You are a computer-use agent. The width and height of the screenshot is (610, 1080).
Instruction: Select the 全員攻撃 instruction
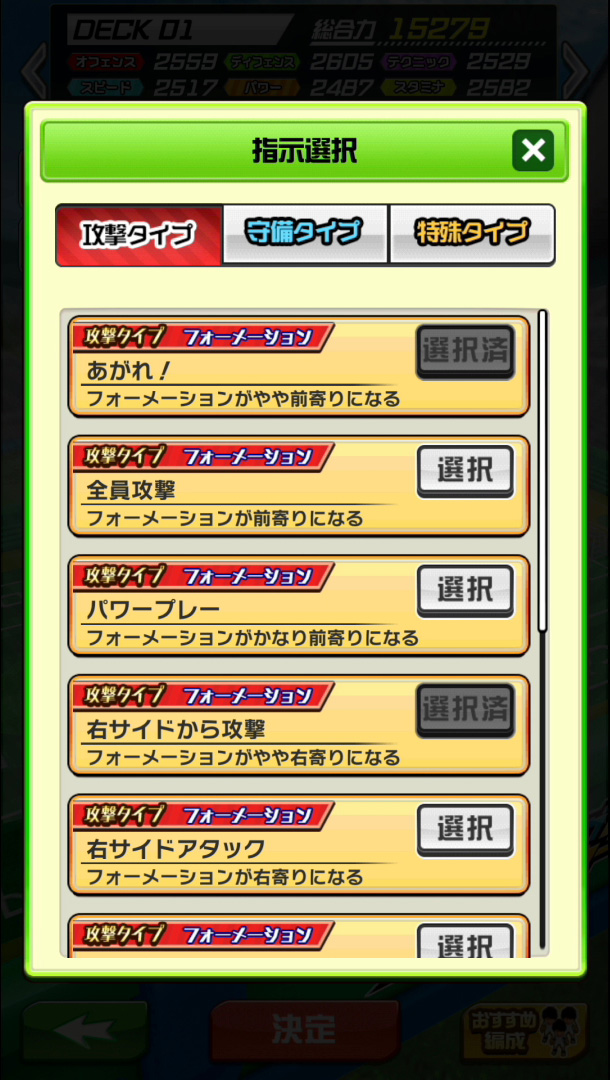[465, 471]
